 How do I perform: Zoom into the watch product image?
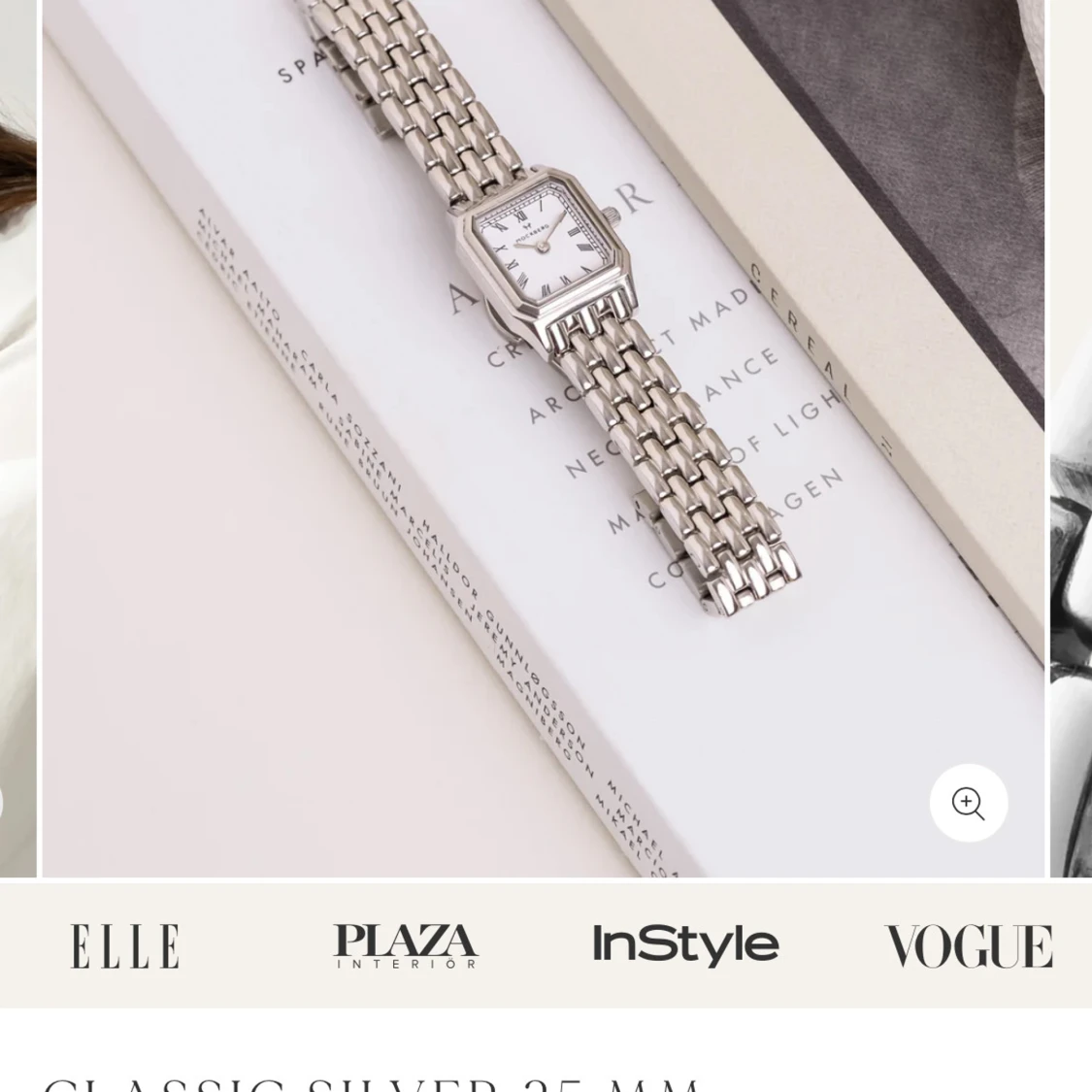[968, 803]
